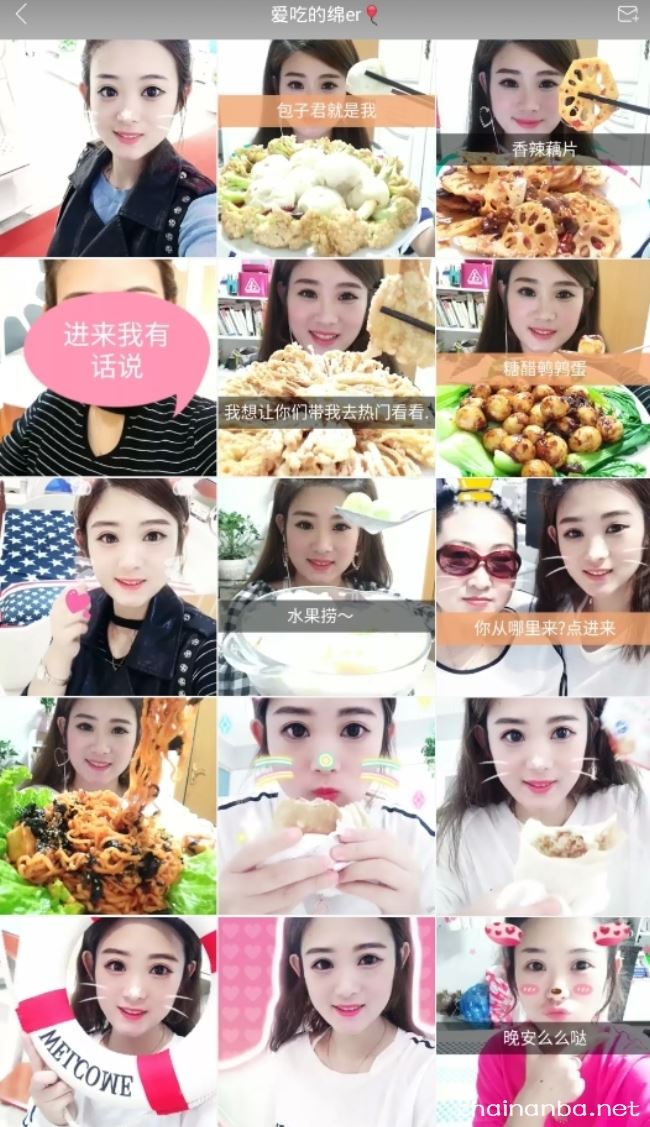The height and width of the screenshot is (1127, 650).
Task: View the video with the WELCOME lifebuoy frame
Action: tap(108, 1020)
